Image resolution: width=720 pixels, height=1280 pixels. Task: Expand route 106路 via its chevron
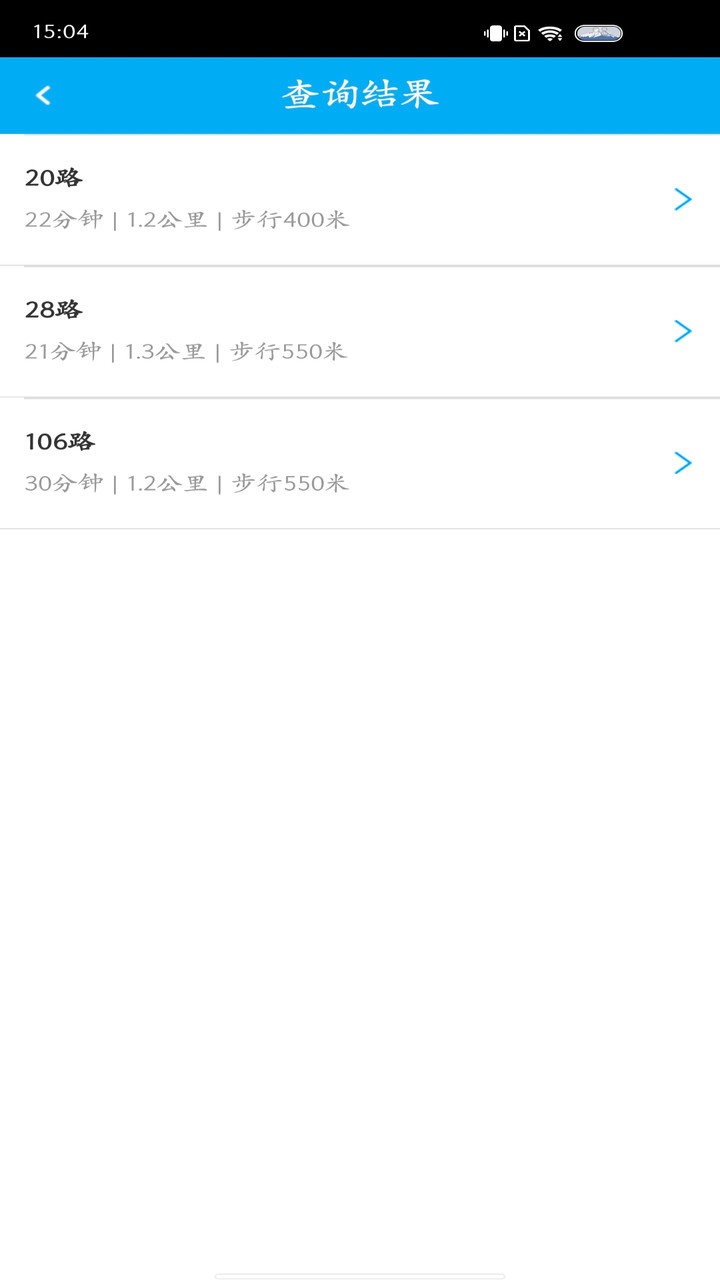tap(683, 462)
